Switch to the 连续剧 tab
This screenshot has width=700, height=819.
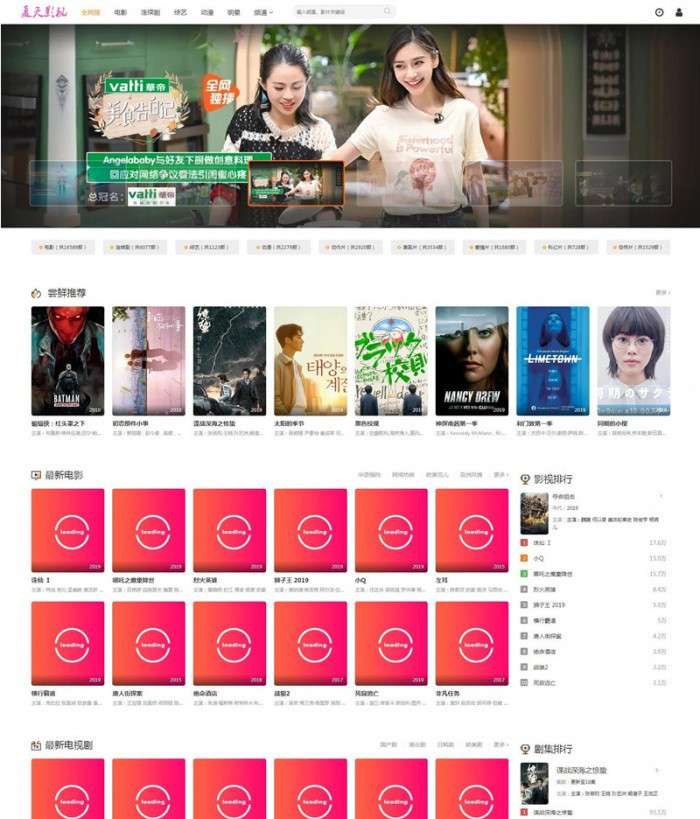[150, 12]
